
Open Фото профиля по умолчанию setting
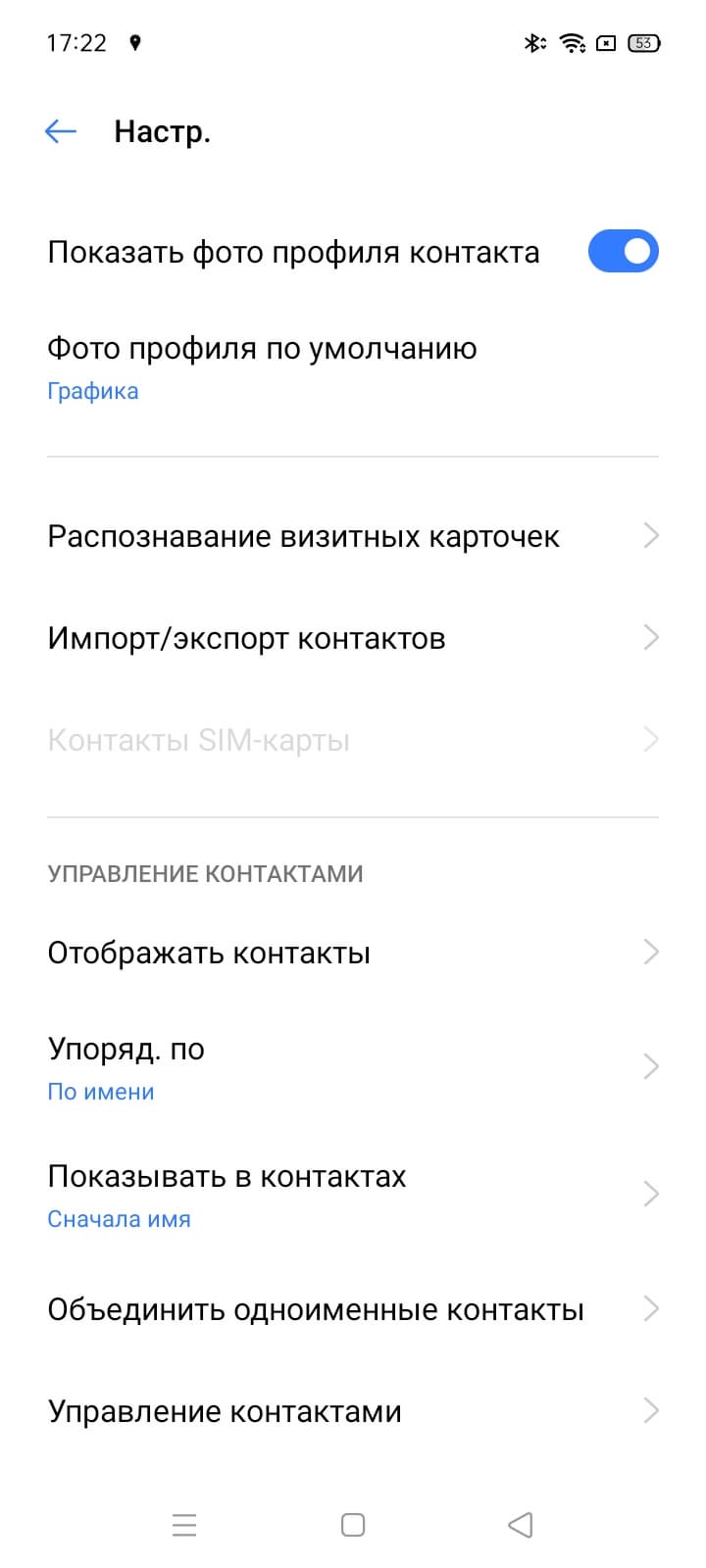[x=263, y=367]
